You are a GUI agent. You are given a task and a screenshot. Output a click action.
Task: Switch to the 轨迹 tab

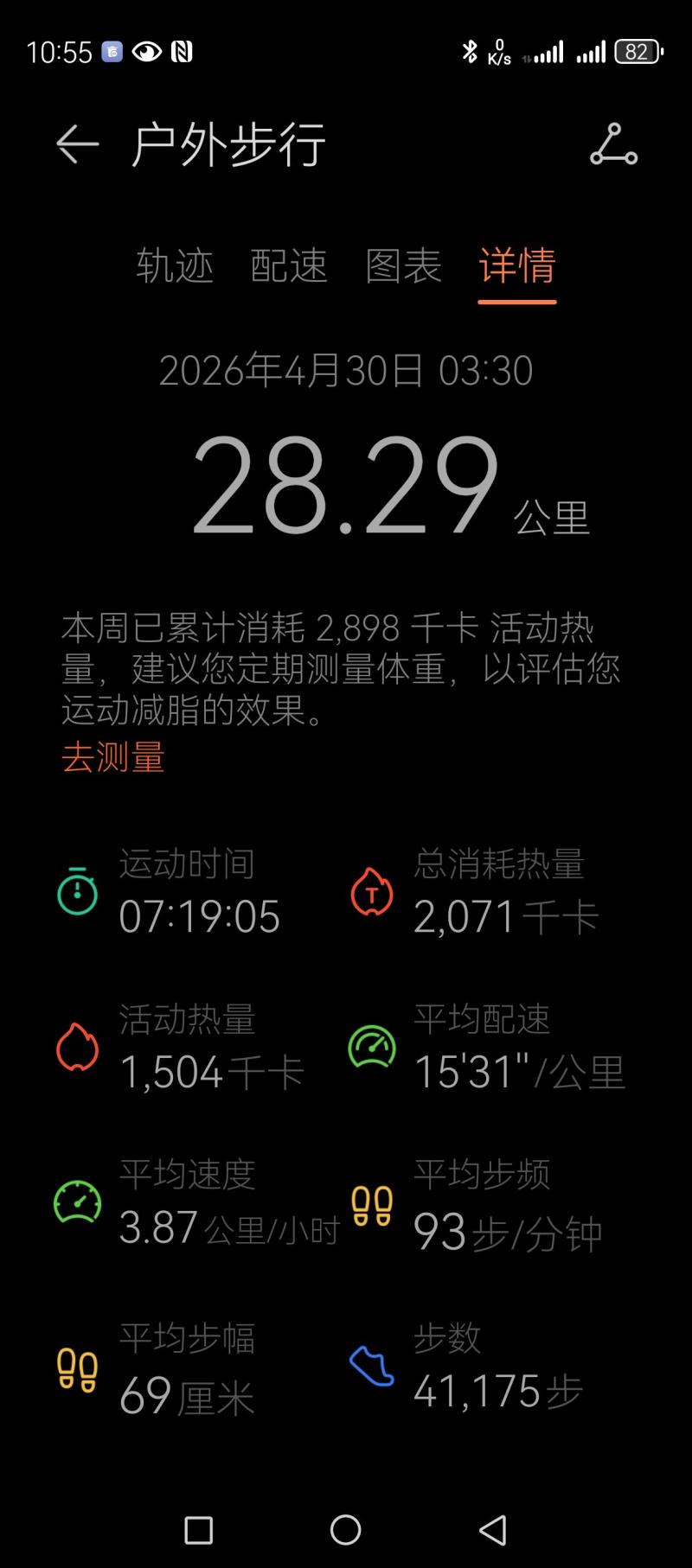click(175, 265)
